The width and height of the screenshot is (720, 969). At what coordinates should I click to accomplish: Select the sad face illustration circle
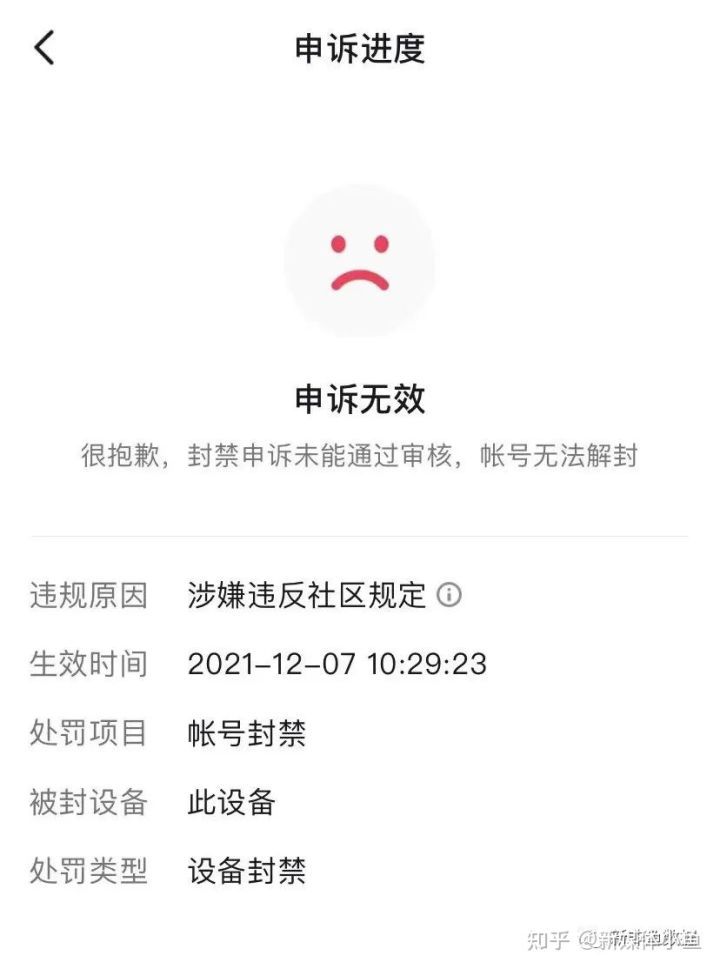tap(362, 258)
